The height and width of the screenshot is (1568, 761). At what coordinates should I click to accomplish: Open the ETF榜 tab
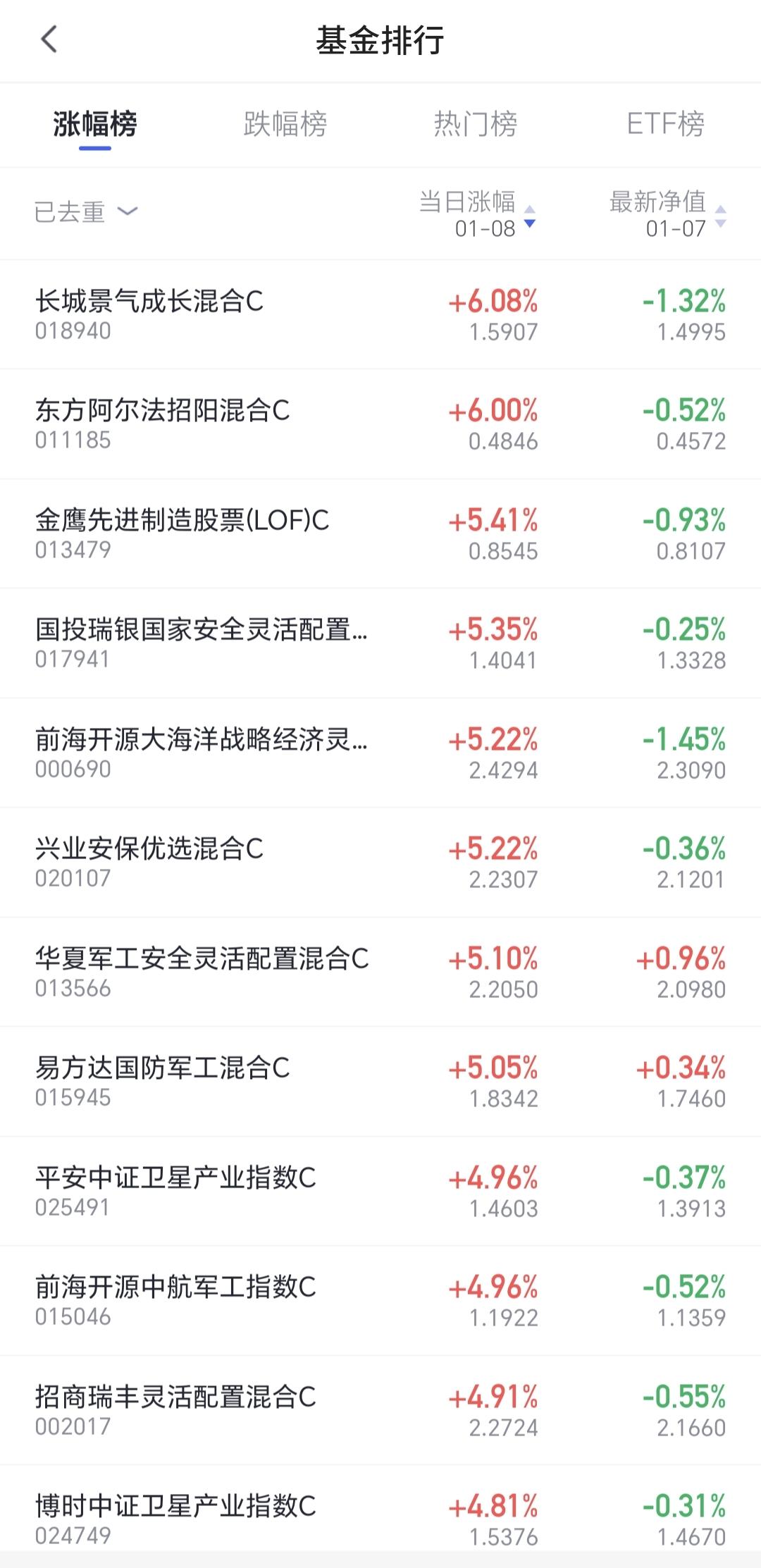pos(666,124)
